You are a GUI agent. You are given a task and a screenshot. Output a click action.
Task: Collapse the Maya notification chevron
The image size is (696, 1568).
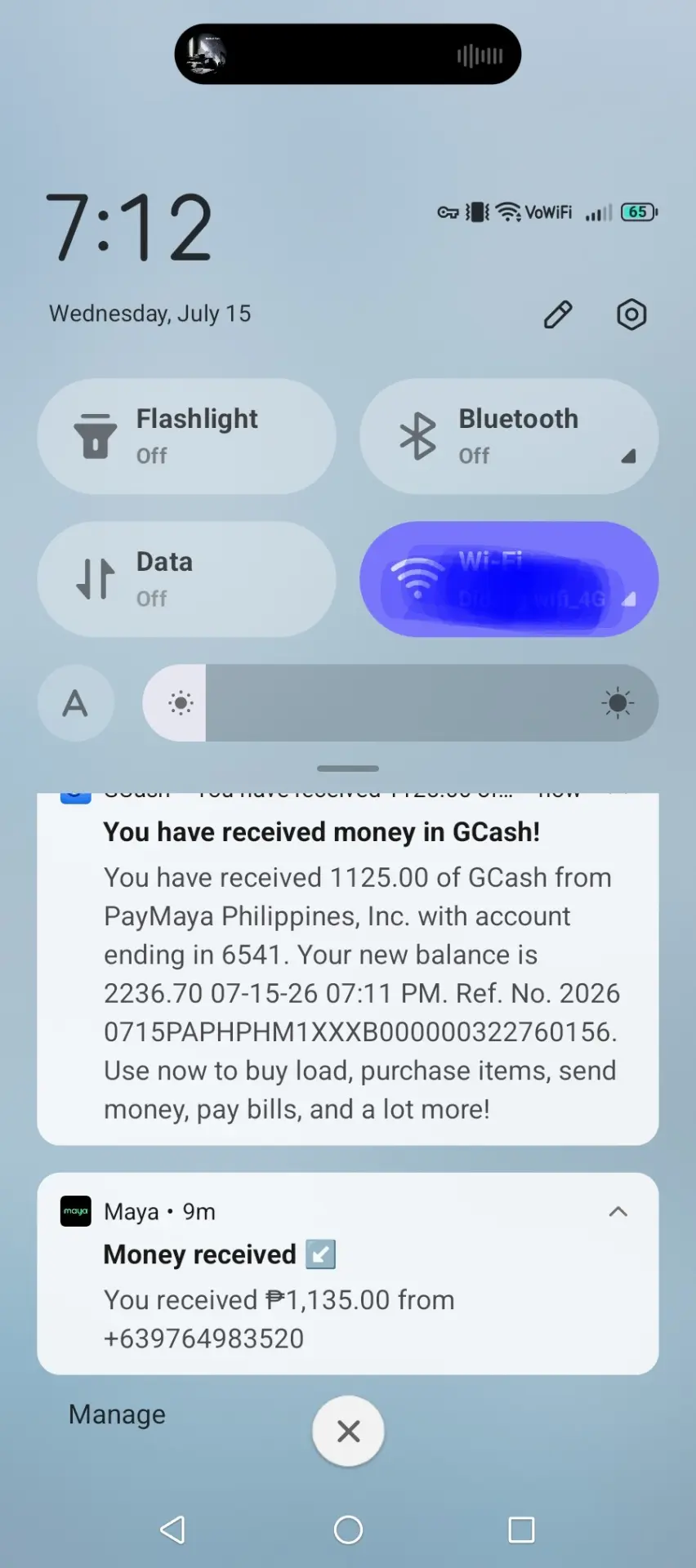coord(618,1212)
